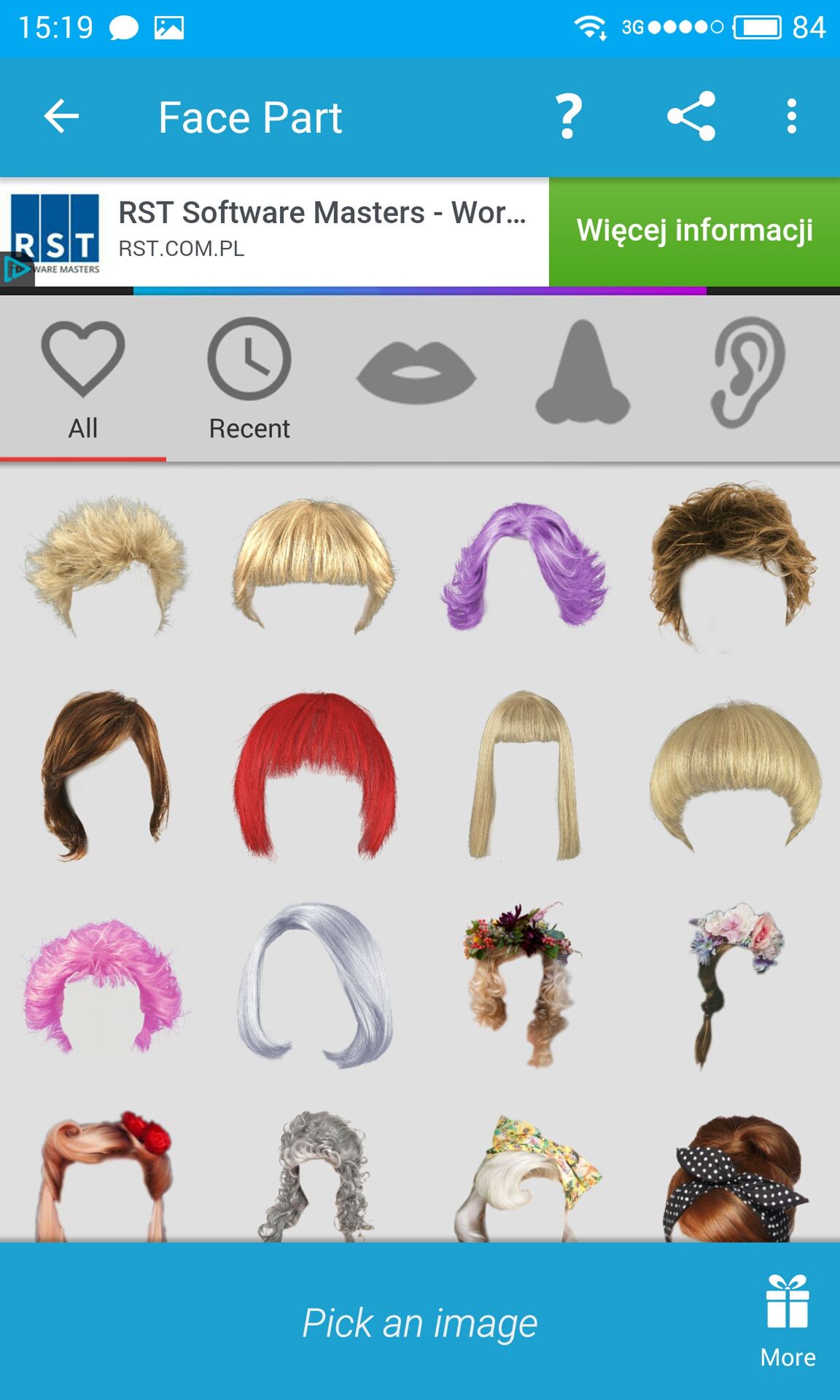The width and height of the screenshot is (840, 1400).
Task: Switch to the All tab
Action: (83, 380)
